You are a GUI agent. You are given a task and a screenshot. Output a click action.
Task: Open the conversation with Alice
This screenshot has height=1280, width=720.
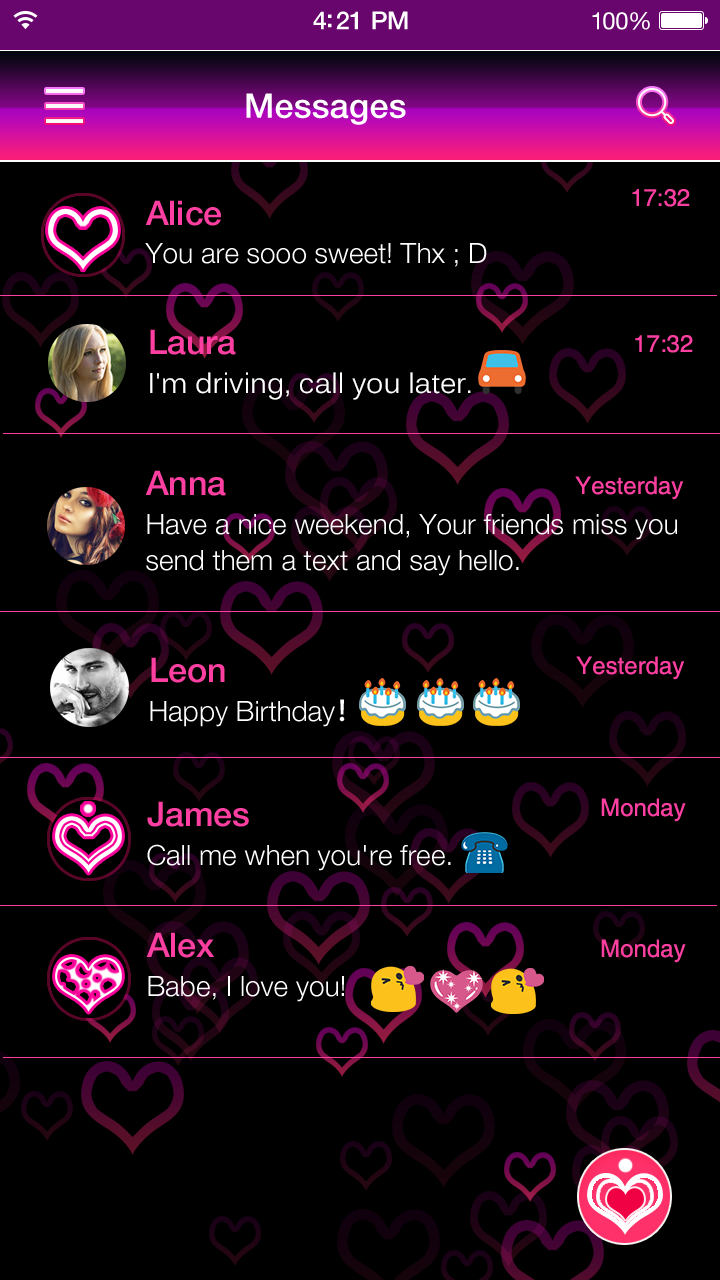point(360,232)
